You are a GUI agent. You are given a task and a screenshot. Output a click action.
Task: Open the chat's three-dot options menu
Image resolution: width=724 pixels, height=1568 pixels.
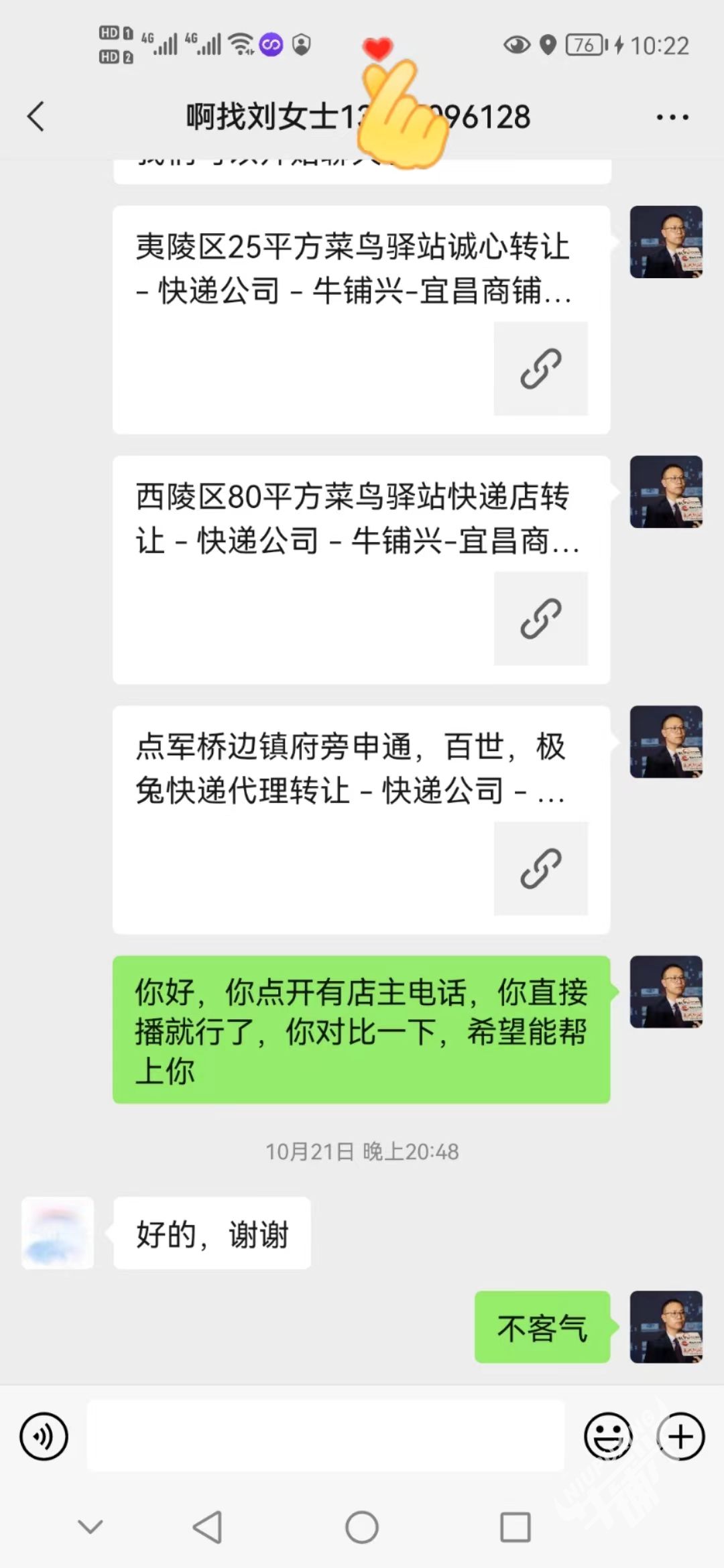pyautogui.click(x=672, y=117)
